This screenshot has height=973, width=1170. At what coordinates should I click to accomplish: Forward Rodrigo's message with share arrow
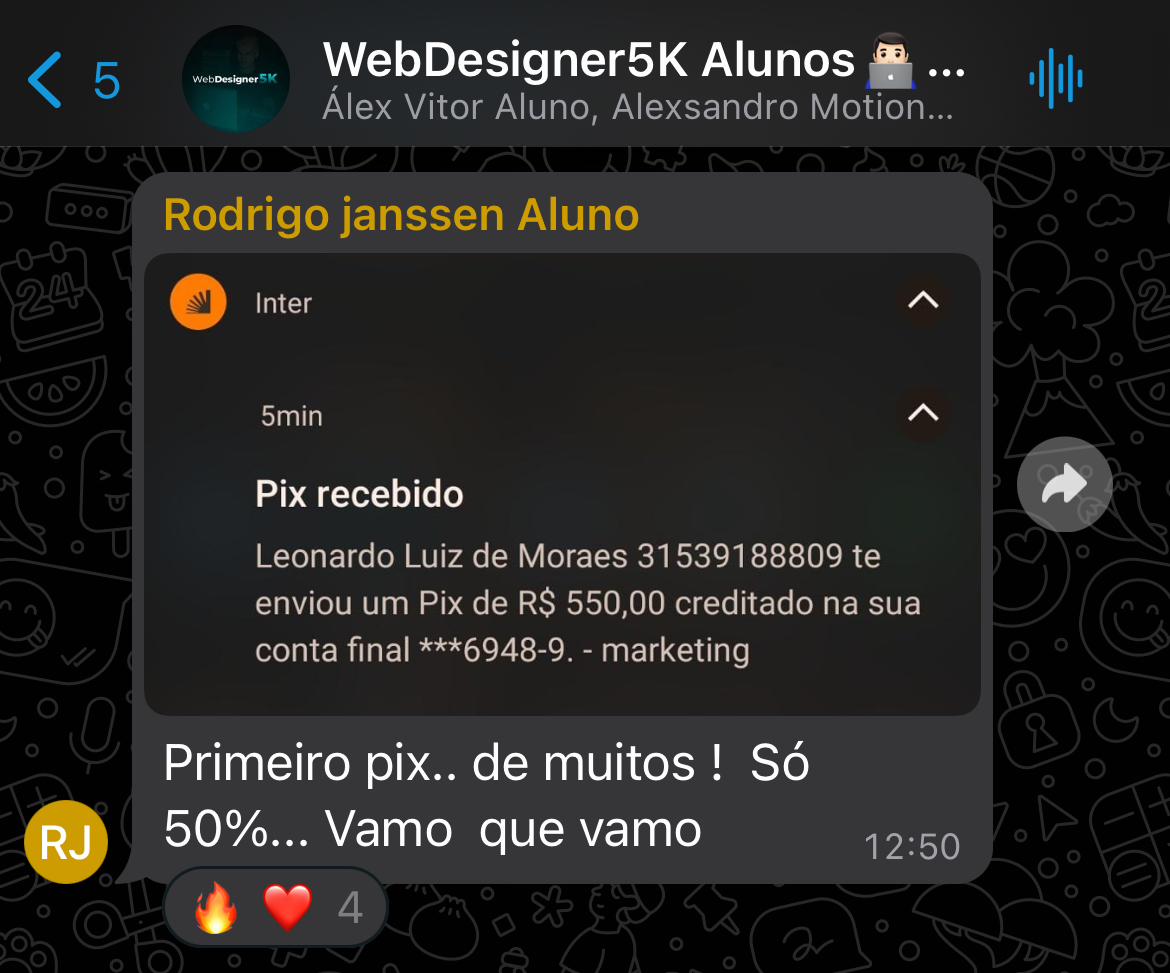tap(1064, 484)
